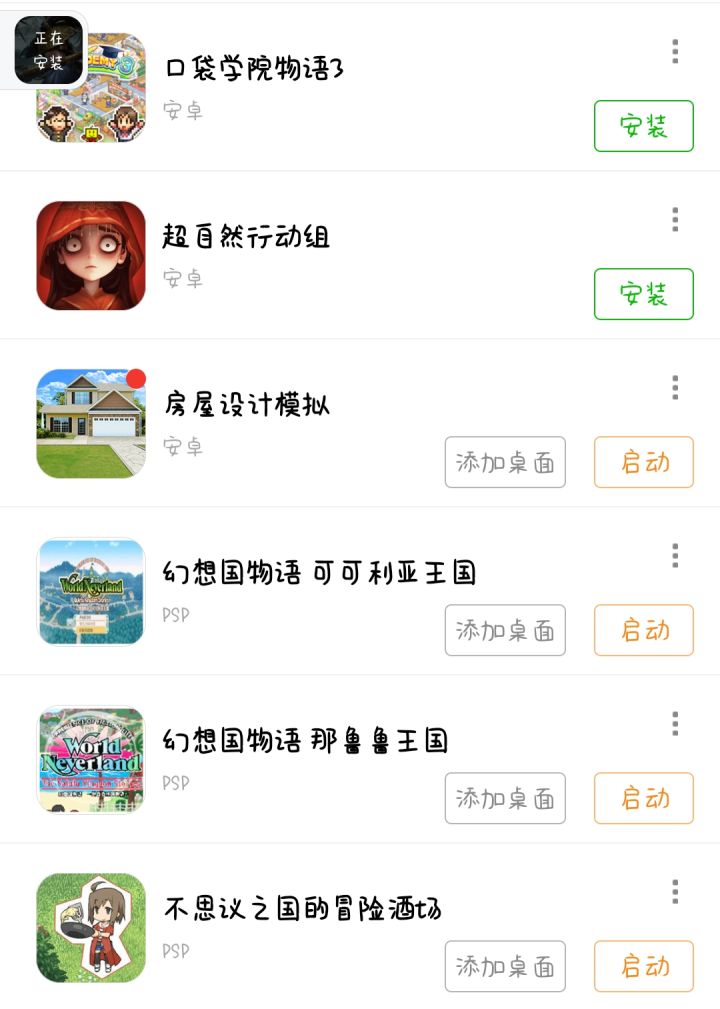Add 幻想国物语 那鲁鲁王国 to desktop

click(505, 798)
